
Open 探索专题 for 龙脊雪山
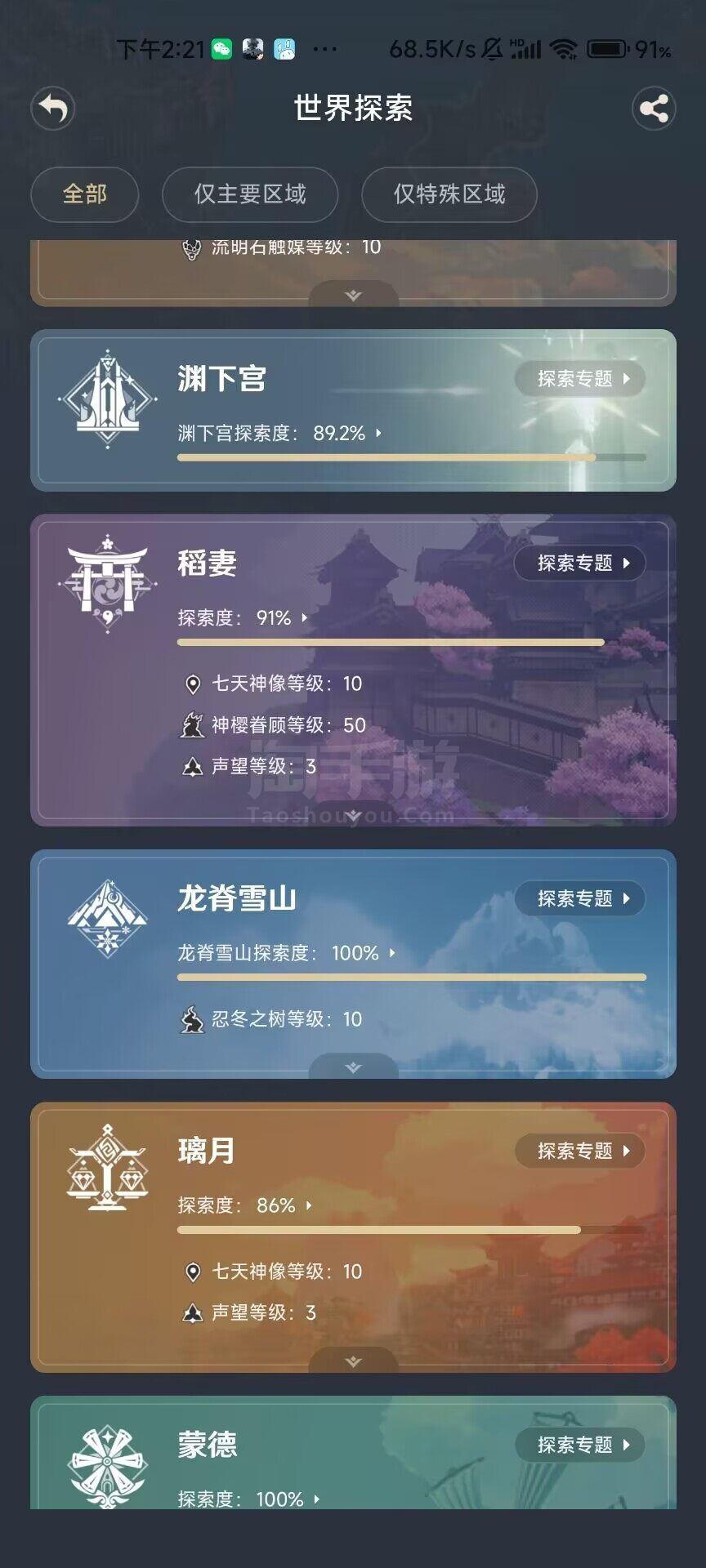pos(580,898)
